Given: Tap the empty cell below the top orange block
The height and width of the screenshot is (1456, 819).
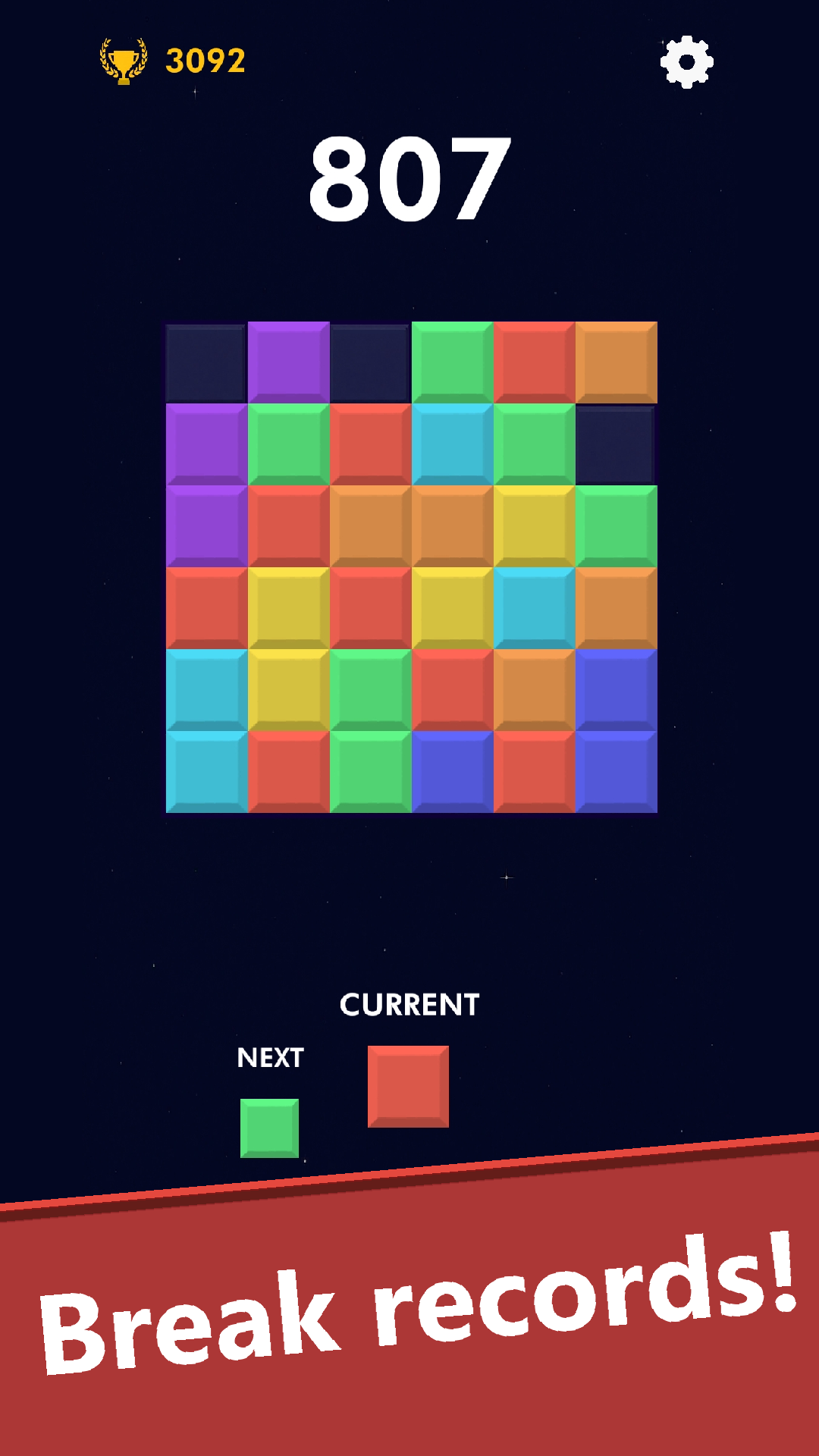Looking at the screenshot, I should [x=616, y=444].
